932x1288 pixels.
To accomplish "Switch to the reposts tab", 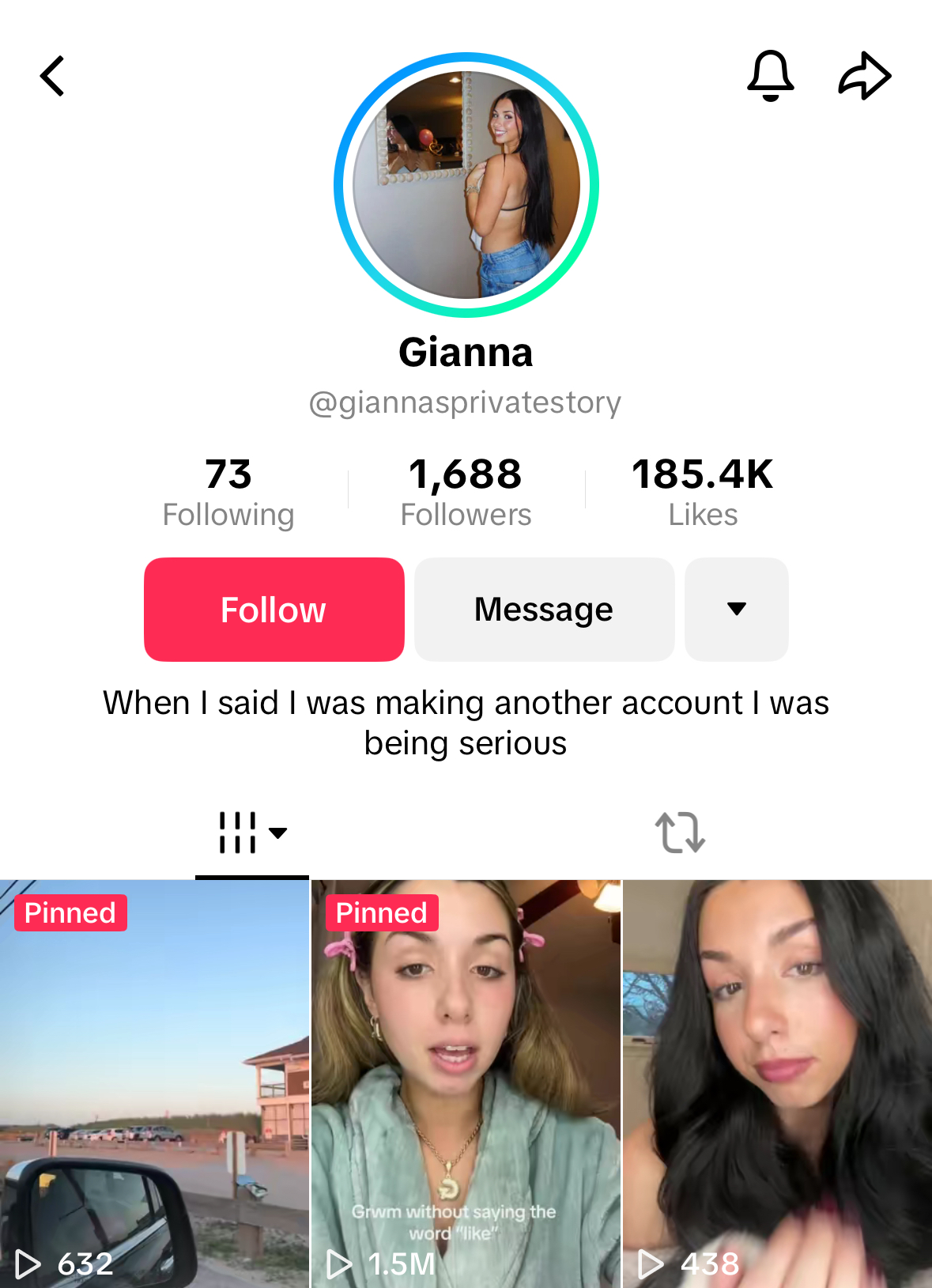I will pos(680,833).
